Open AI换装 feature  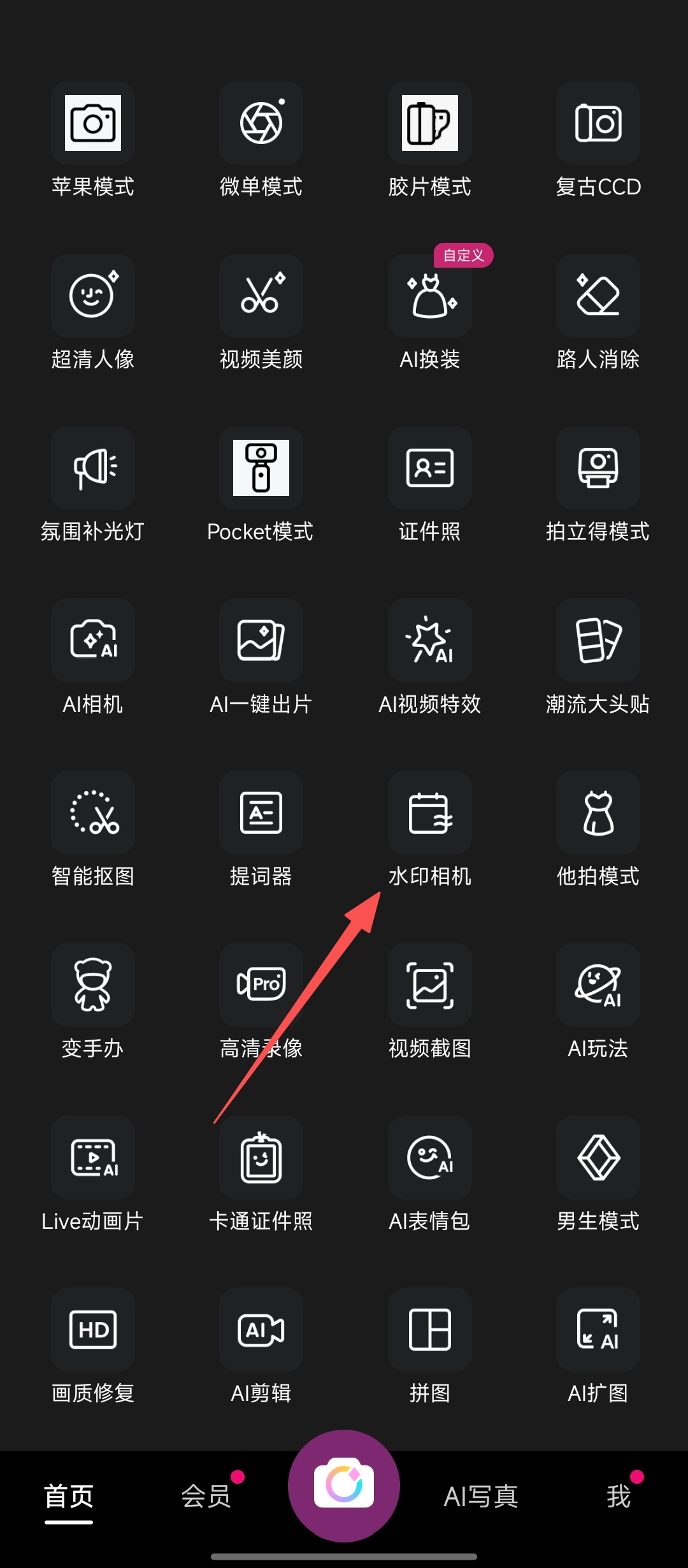(x=430, y=296)
